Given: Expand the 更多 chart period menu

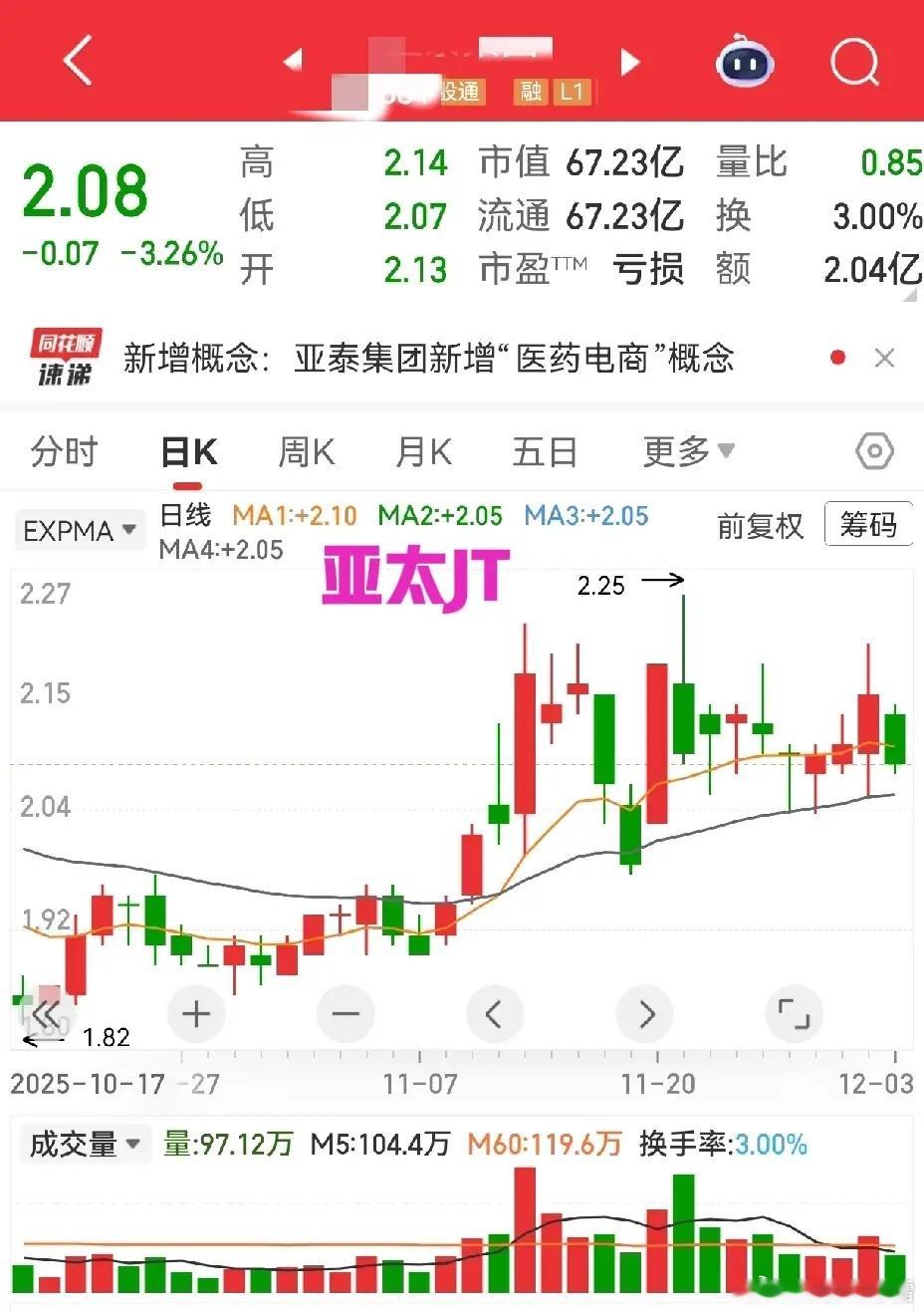Looking at the screenshot, I should (688, 450).
